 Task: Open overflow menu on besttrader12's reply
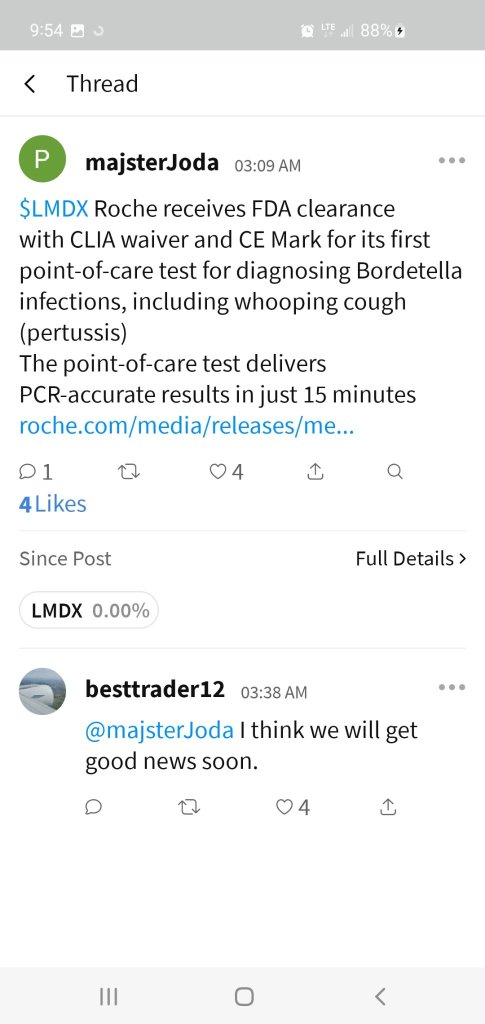452,687
